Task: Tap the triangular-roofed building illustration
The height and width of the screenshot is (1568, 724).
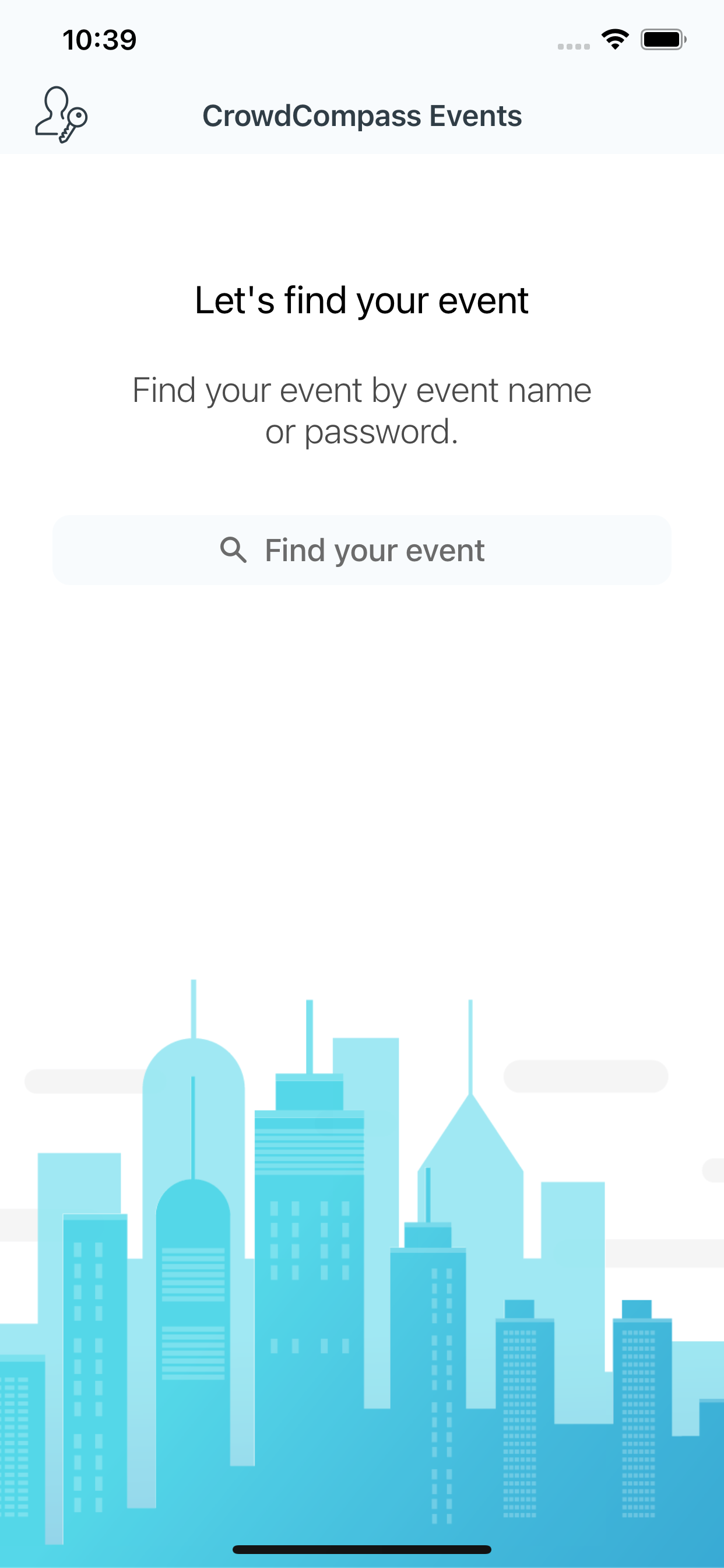Action: coord(472,1157)
